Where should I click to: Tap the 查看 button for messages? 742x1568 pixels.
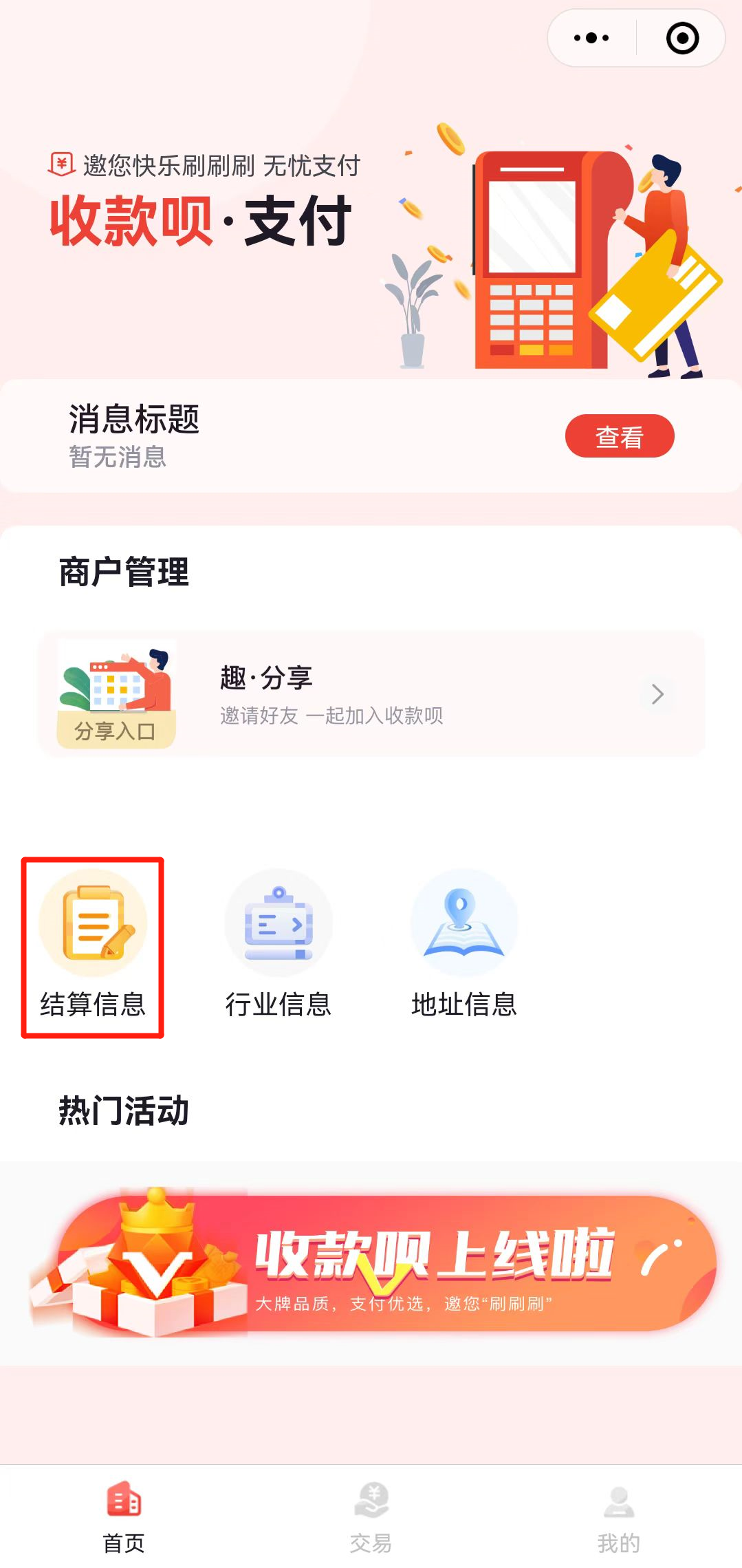[x=619, y=436]
